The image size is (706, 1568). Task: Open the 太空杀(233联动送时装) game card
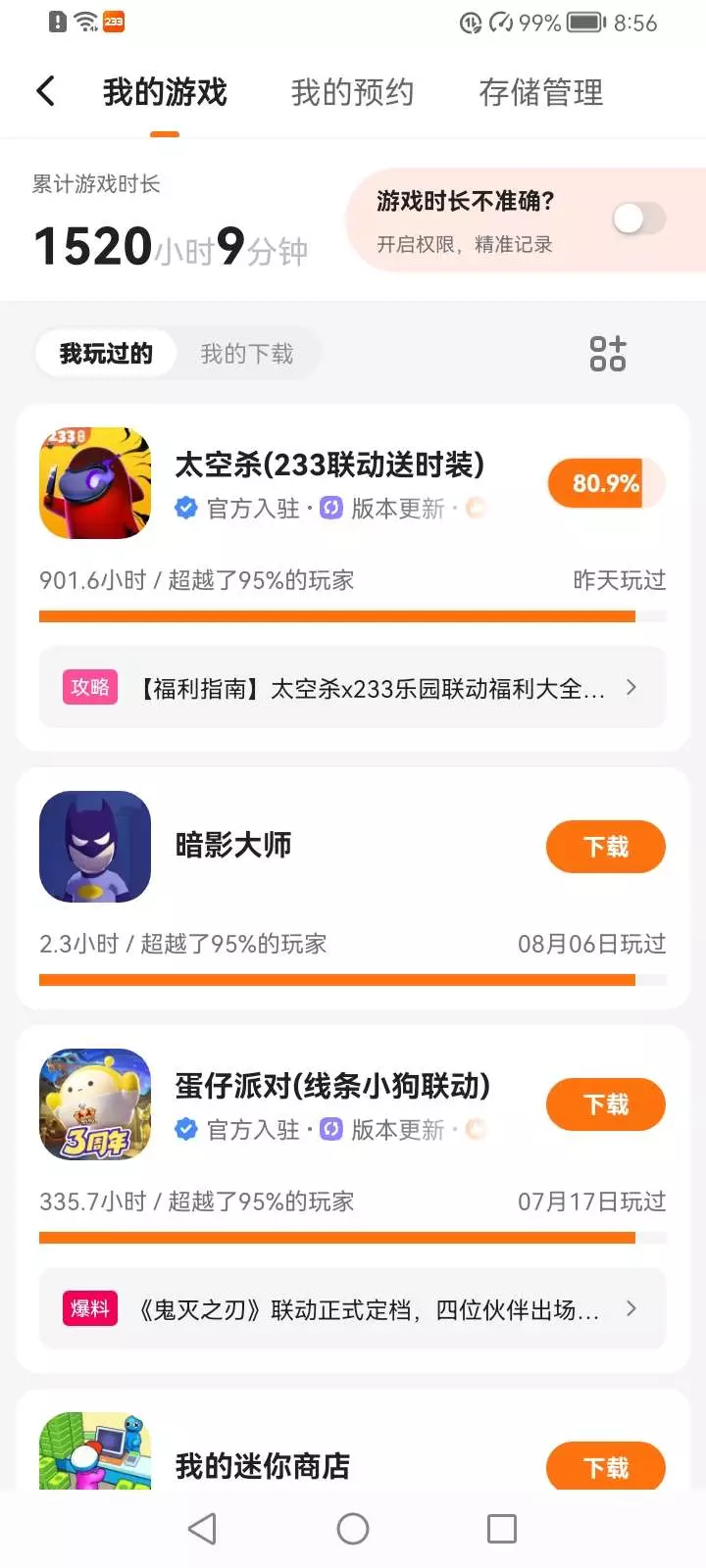(328, 465)
